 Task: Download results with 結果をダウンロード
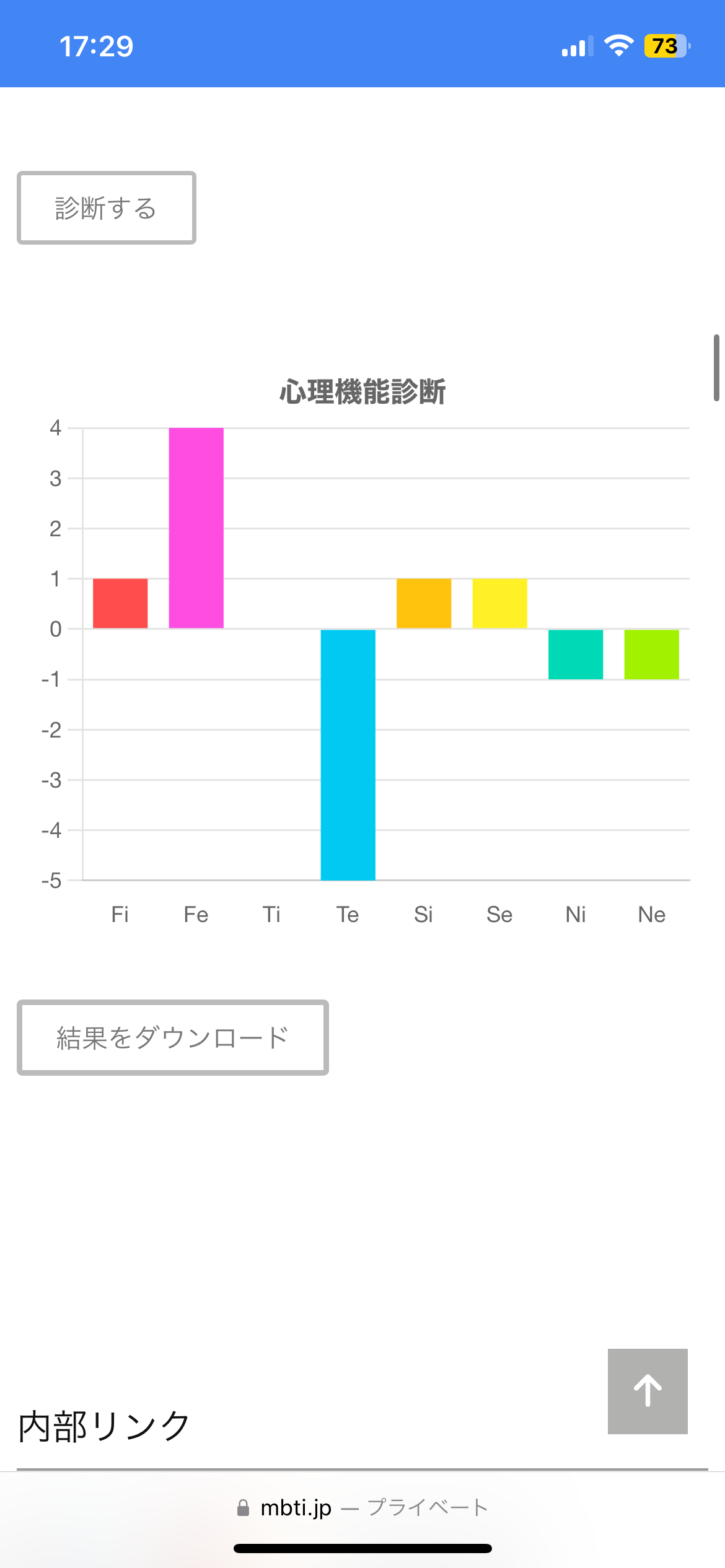click(x=172, y=1037)
